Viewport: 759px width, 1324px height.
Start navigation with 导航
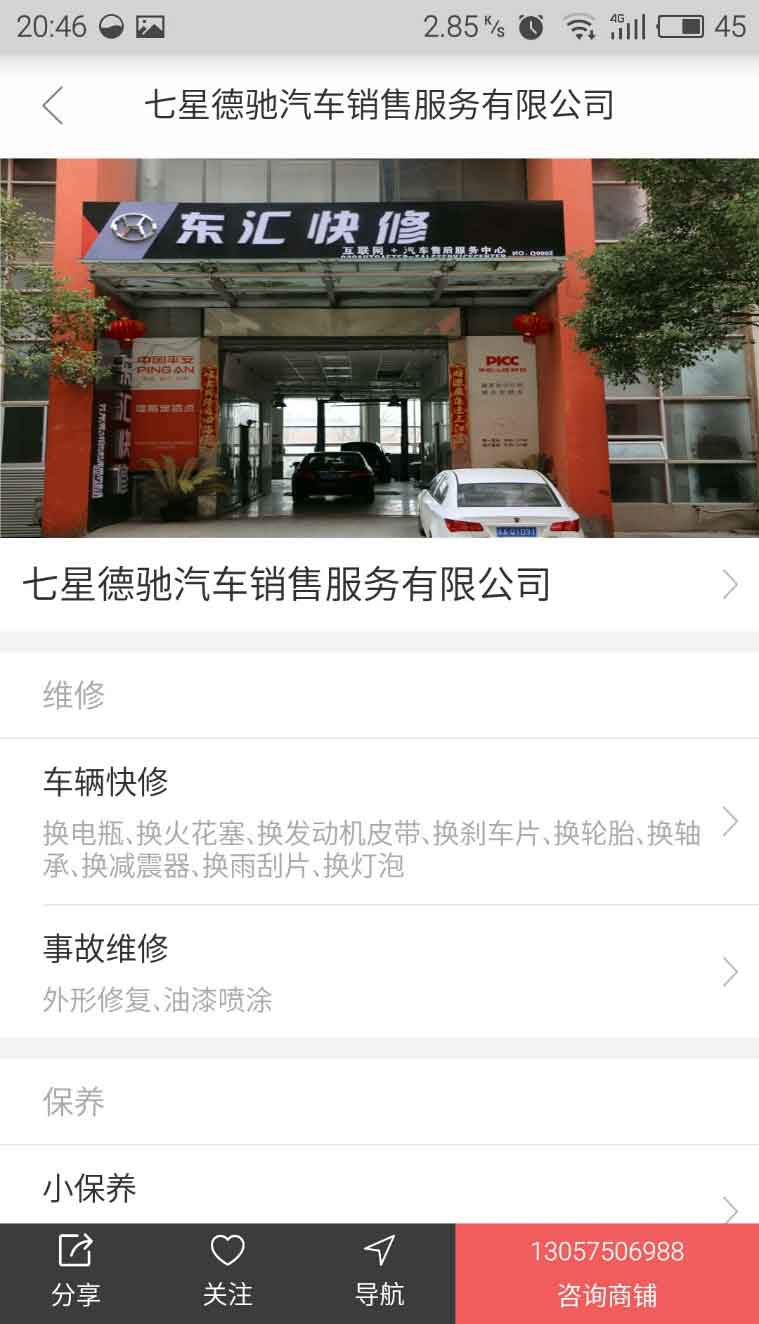coord(379,1273)
